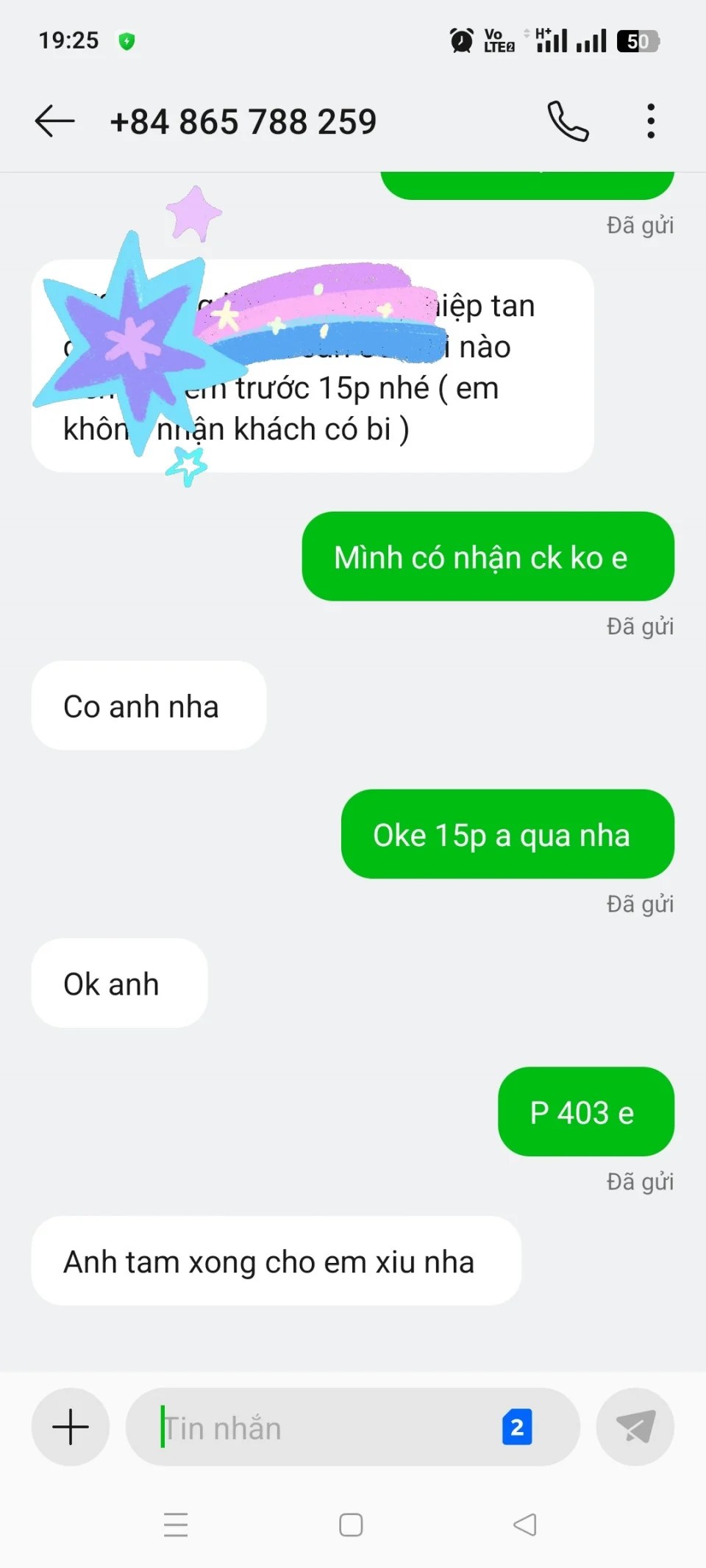Call +84 865 788 259
Screen dimensions: 706x1568
(568, 121)
